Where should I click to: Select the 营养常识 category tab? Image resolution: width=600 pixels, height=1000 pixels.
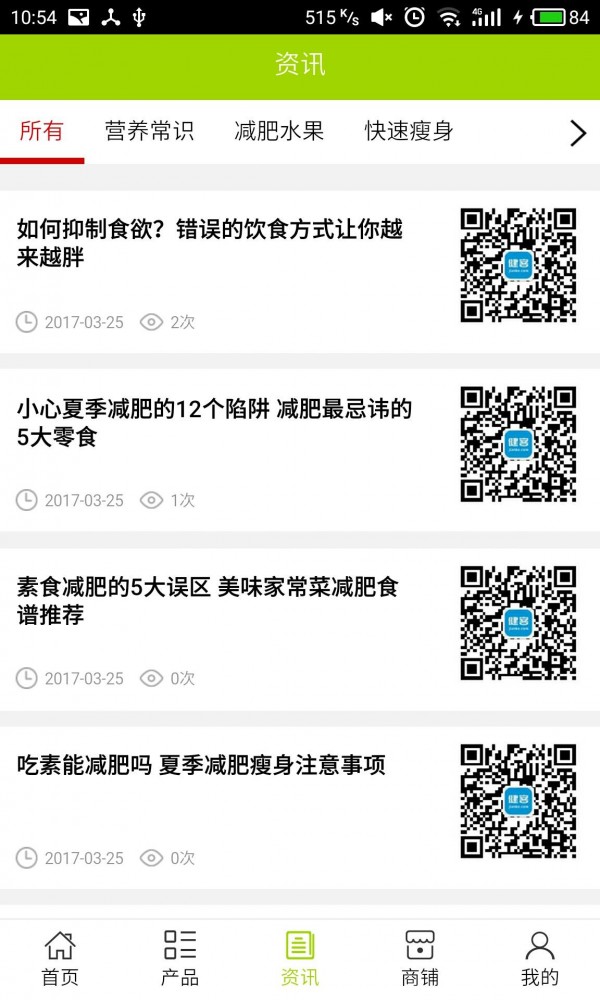coord(149,131)
